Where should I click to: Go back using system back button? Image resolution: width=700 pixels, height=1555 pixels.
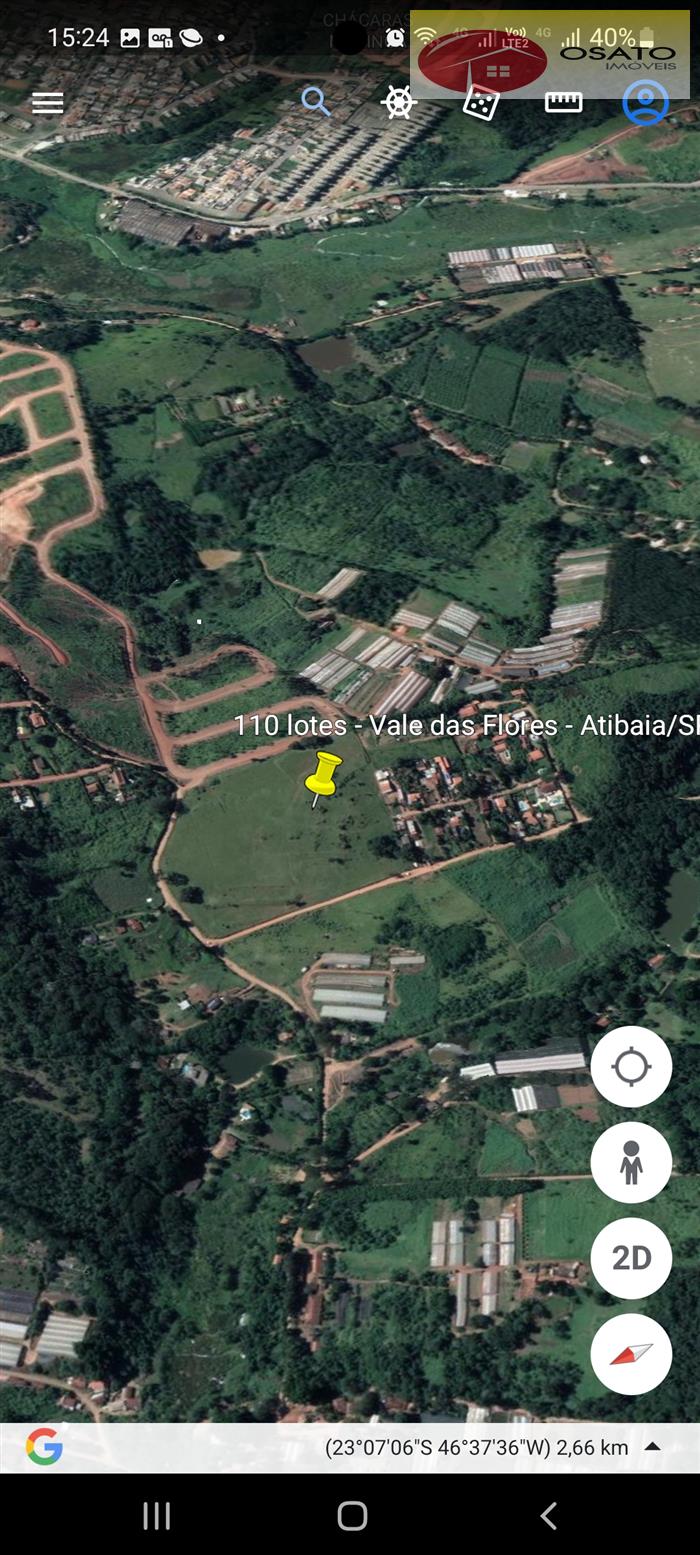click(548, 1516)
